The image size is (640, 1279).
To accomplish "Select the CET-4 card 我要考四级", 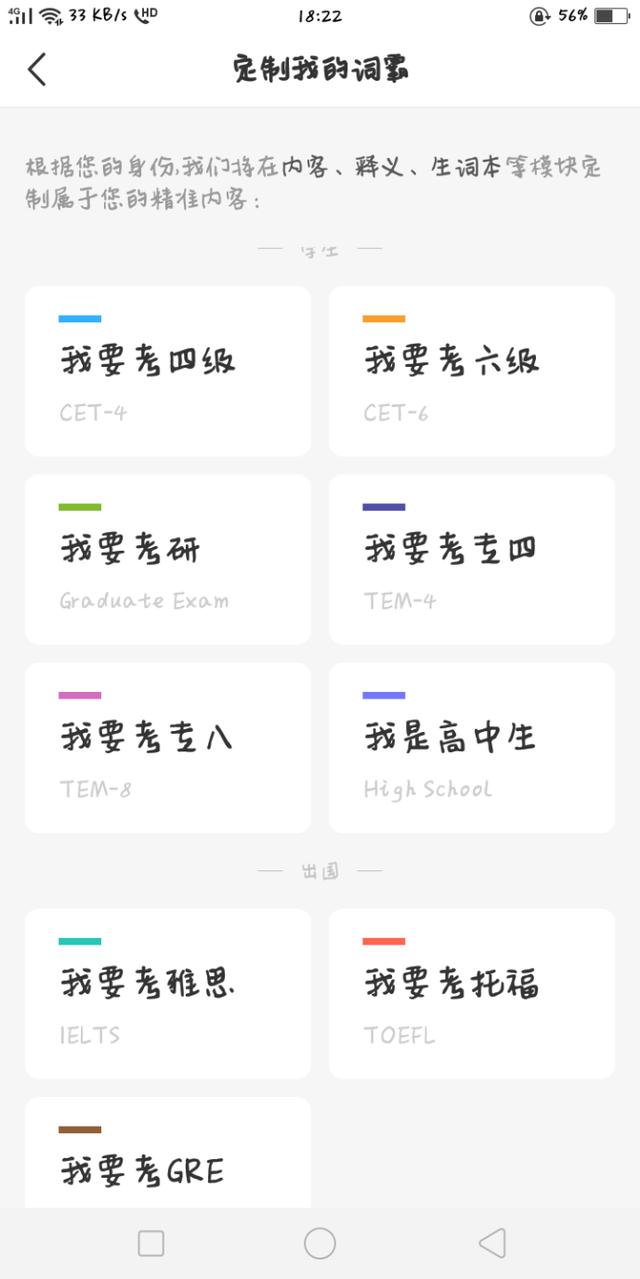I will 168,371.
